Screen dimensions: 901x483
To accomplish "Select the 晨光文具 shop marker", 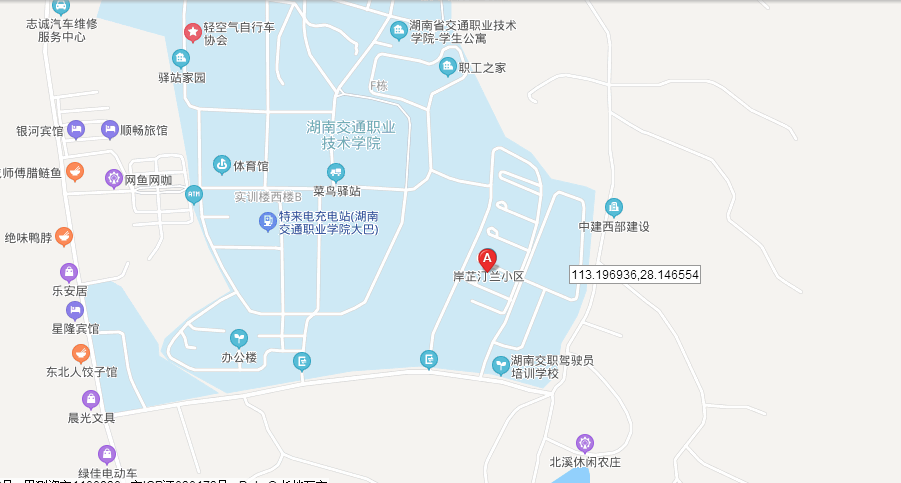I will (91, 399).
